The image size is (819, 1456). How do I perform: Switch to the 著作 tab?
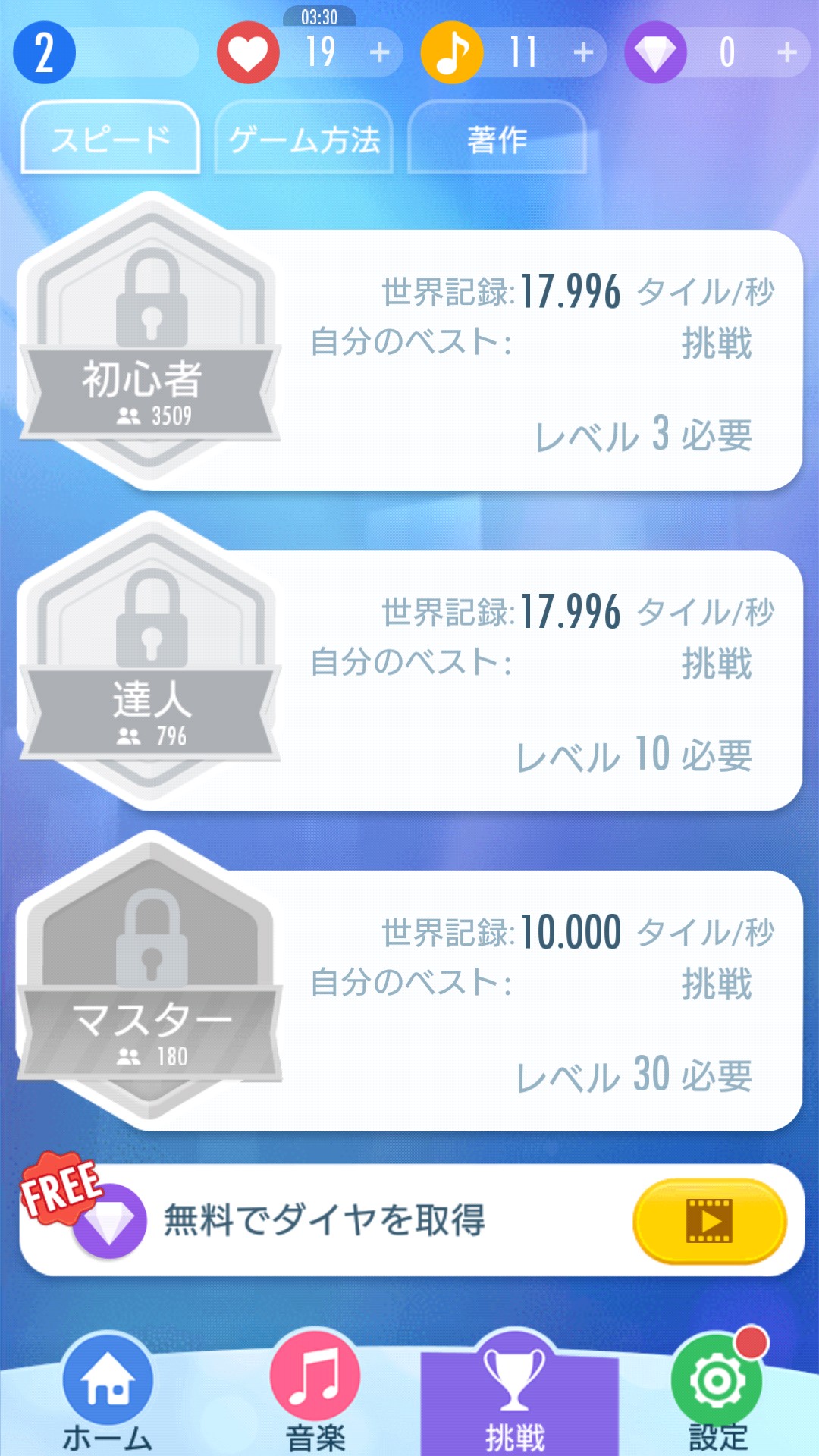pos(497,139)
